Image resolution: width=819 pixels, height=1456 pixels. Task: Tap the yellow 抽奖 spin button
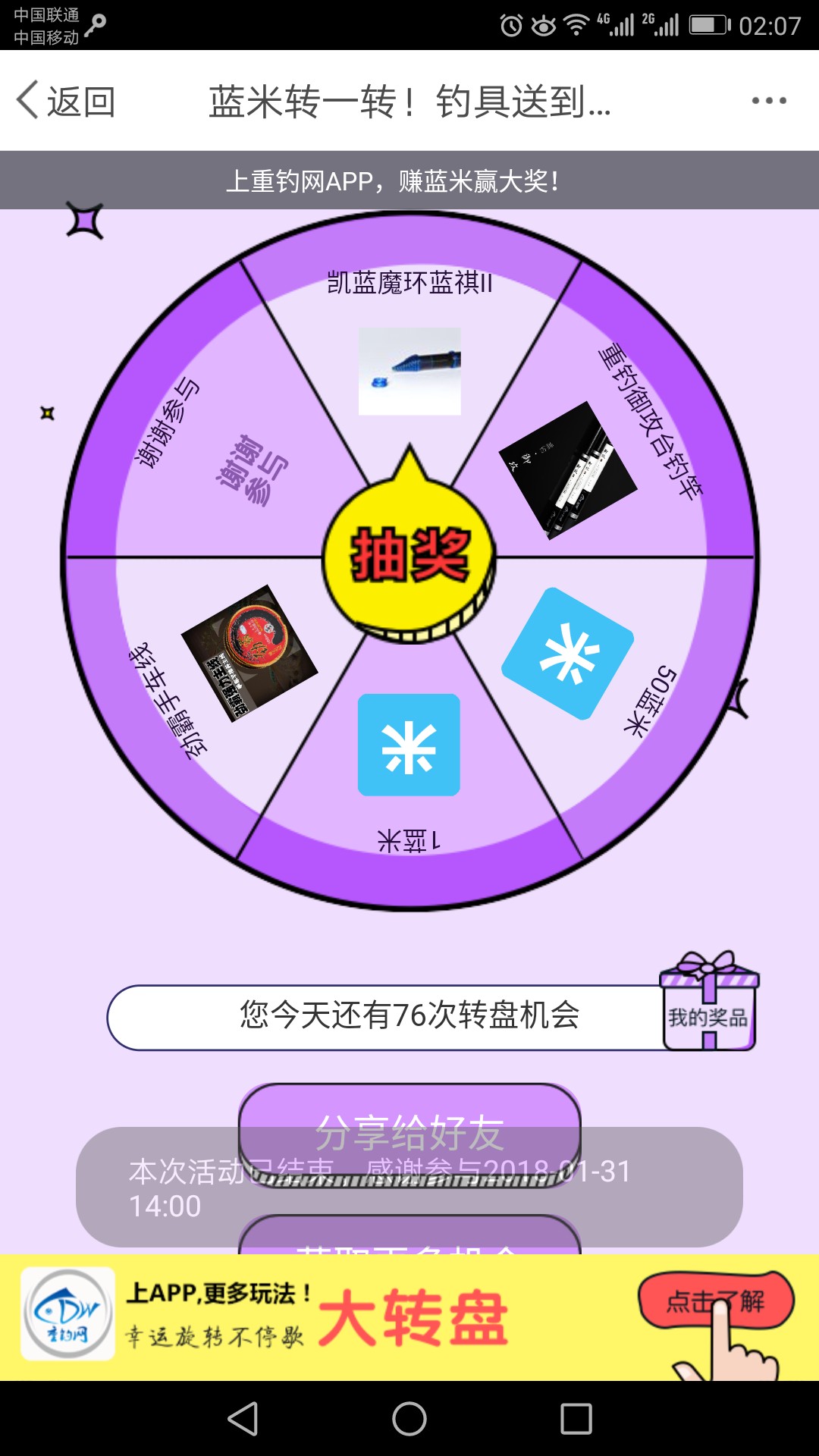(409, 557)
